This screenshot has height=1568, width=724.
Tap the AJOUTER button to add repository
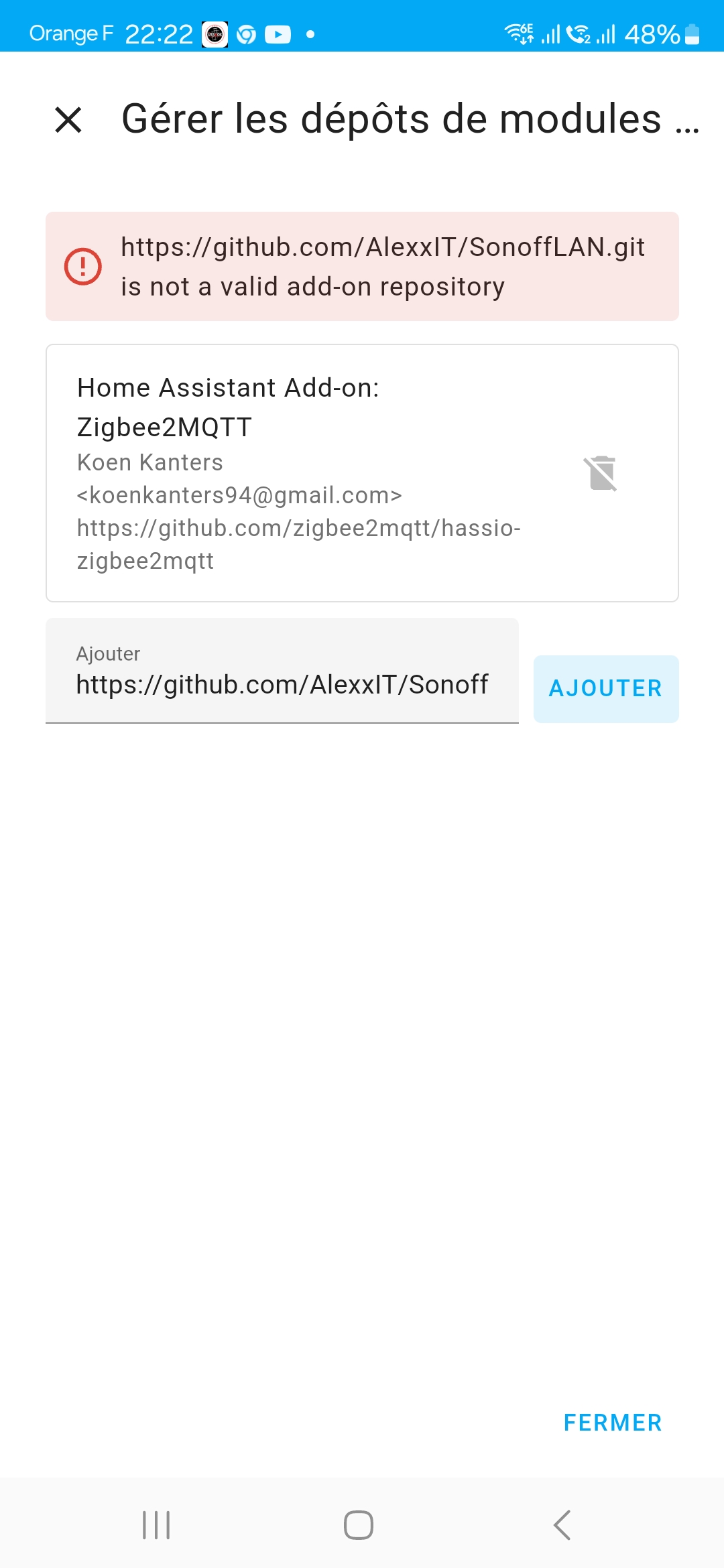click(x=606, y=689)
